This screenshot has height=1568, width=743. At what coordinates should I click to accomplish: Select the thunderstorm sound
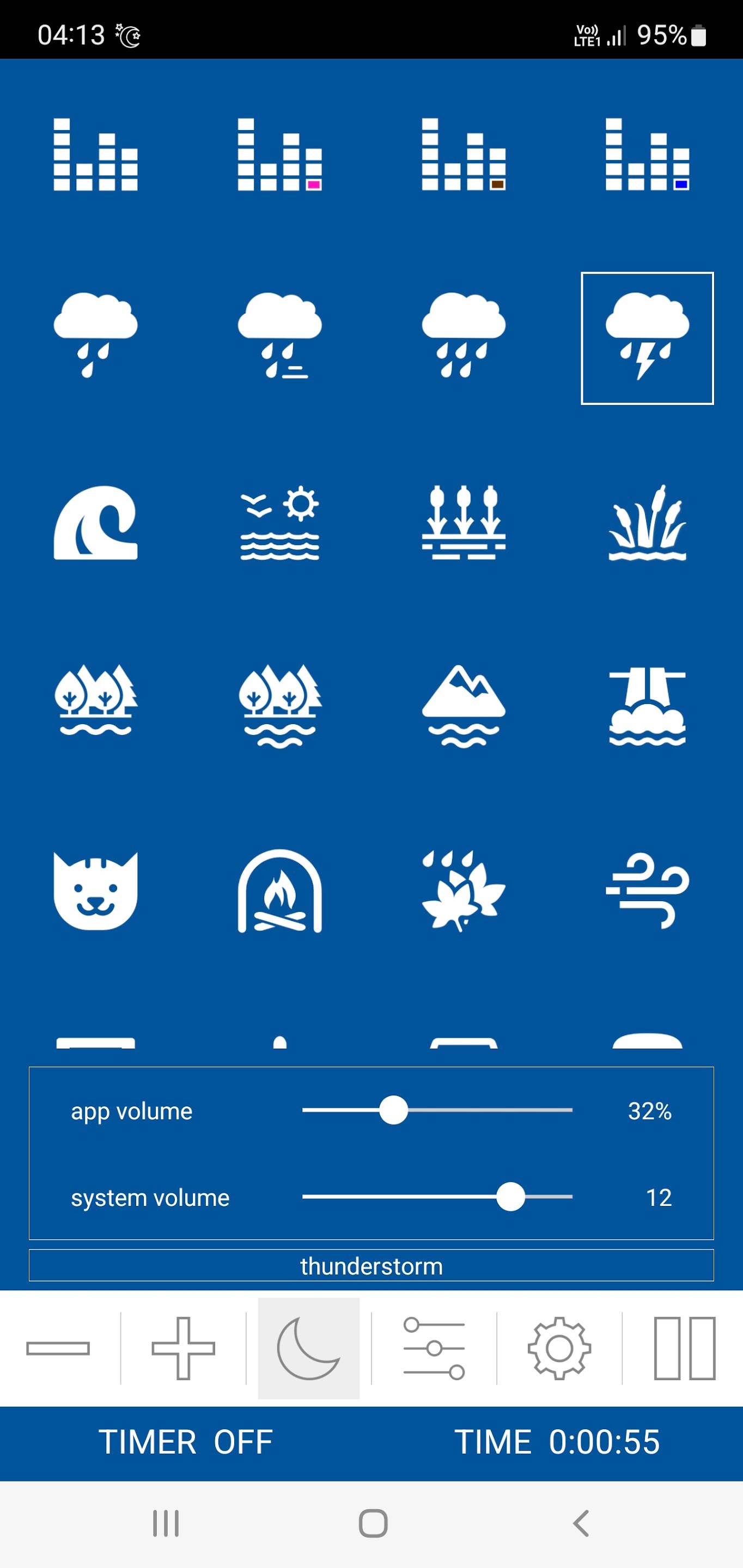point(647,339)
